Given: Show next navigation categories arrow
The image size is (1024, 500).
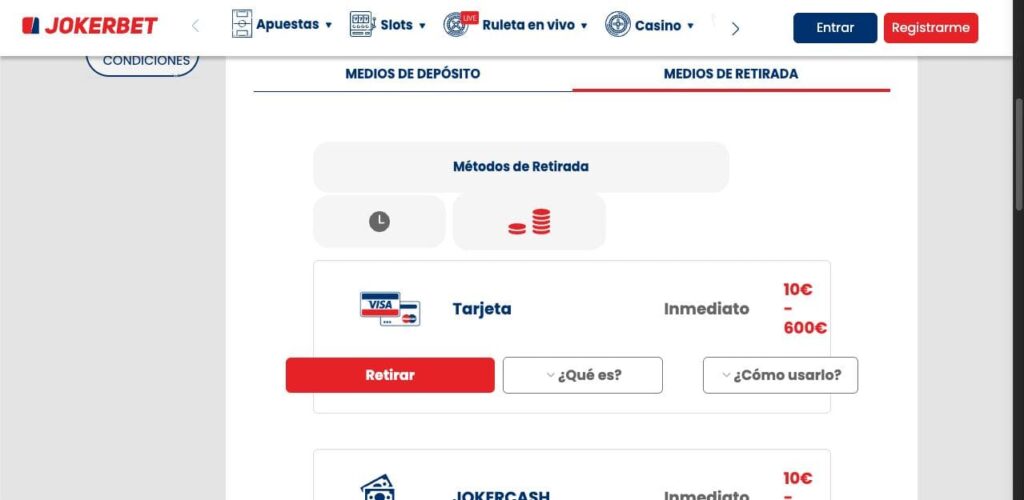Looking at the screenshot, I should click(x=735, y=28).
